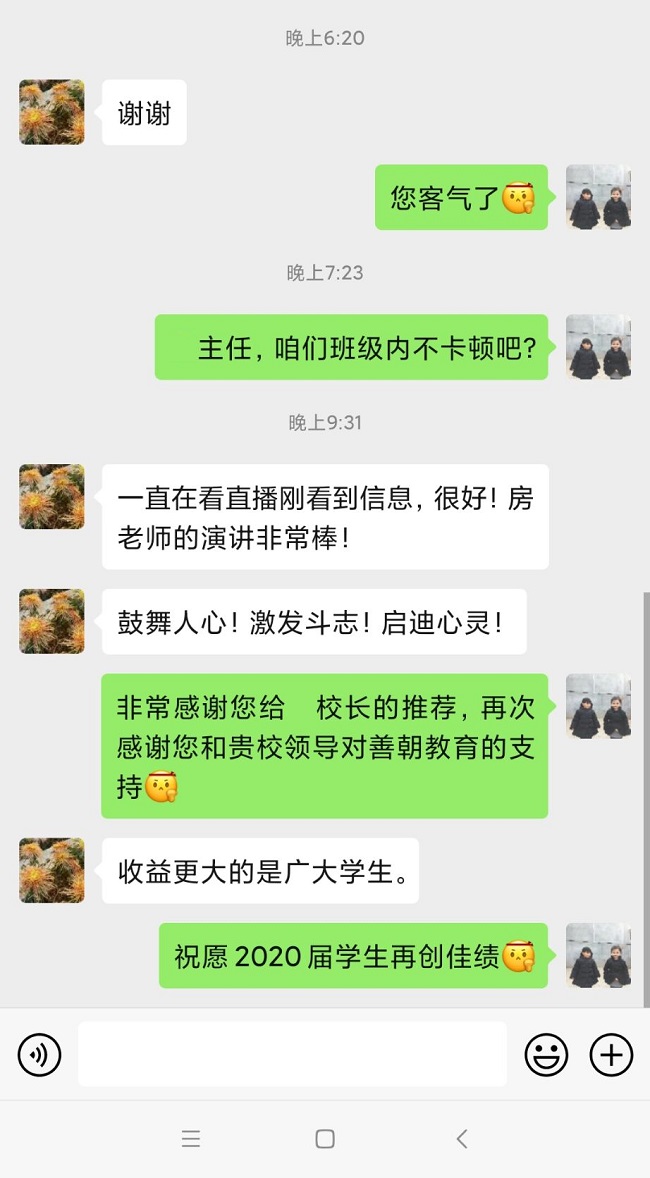The width and height of the screenshot is (650, 1178).
Task: Open the plus attachments menu
Action: click(611, 1054)
